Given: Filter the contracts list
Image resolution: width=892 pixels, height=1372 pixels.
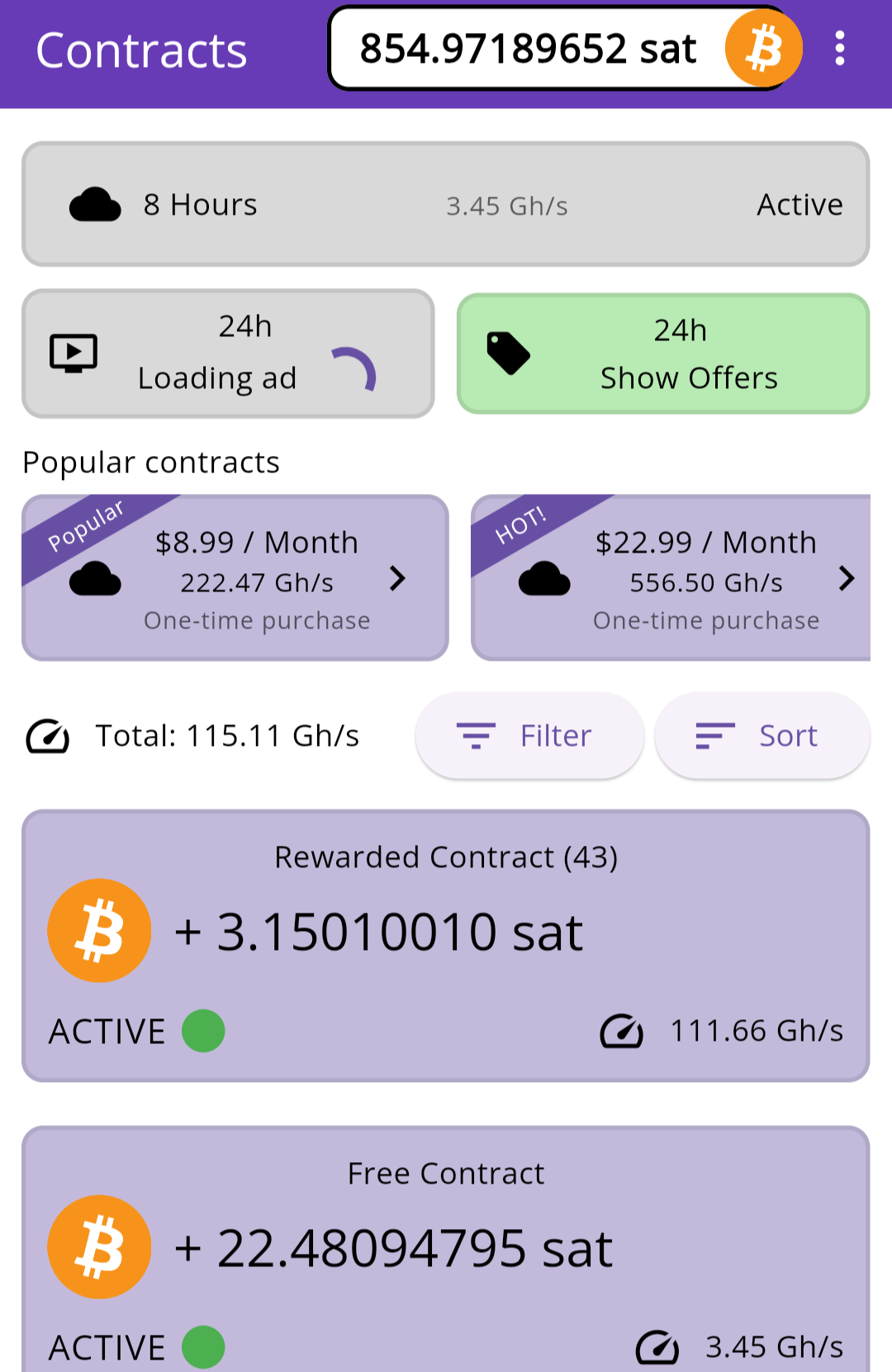Looking at the screenshot, I should pyautogui.click(x=529, y=735).
